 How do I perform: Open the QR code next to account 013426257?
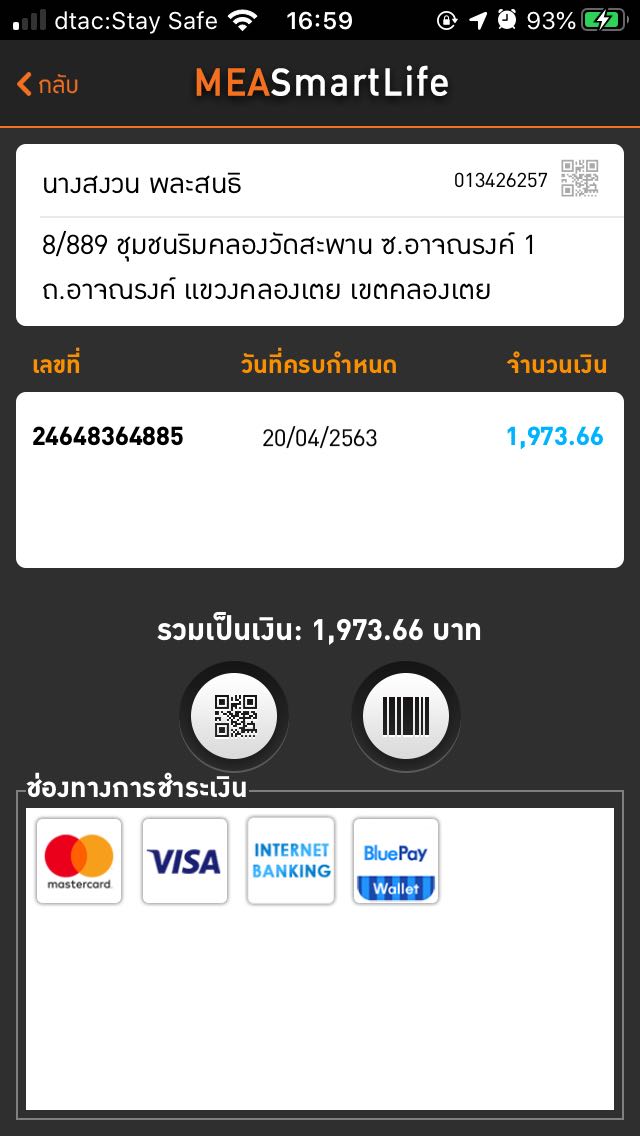pos(579,179)
